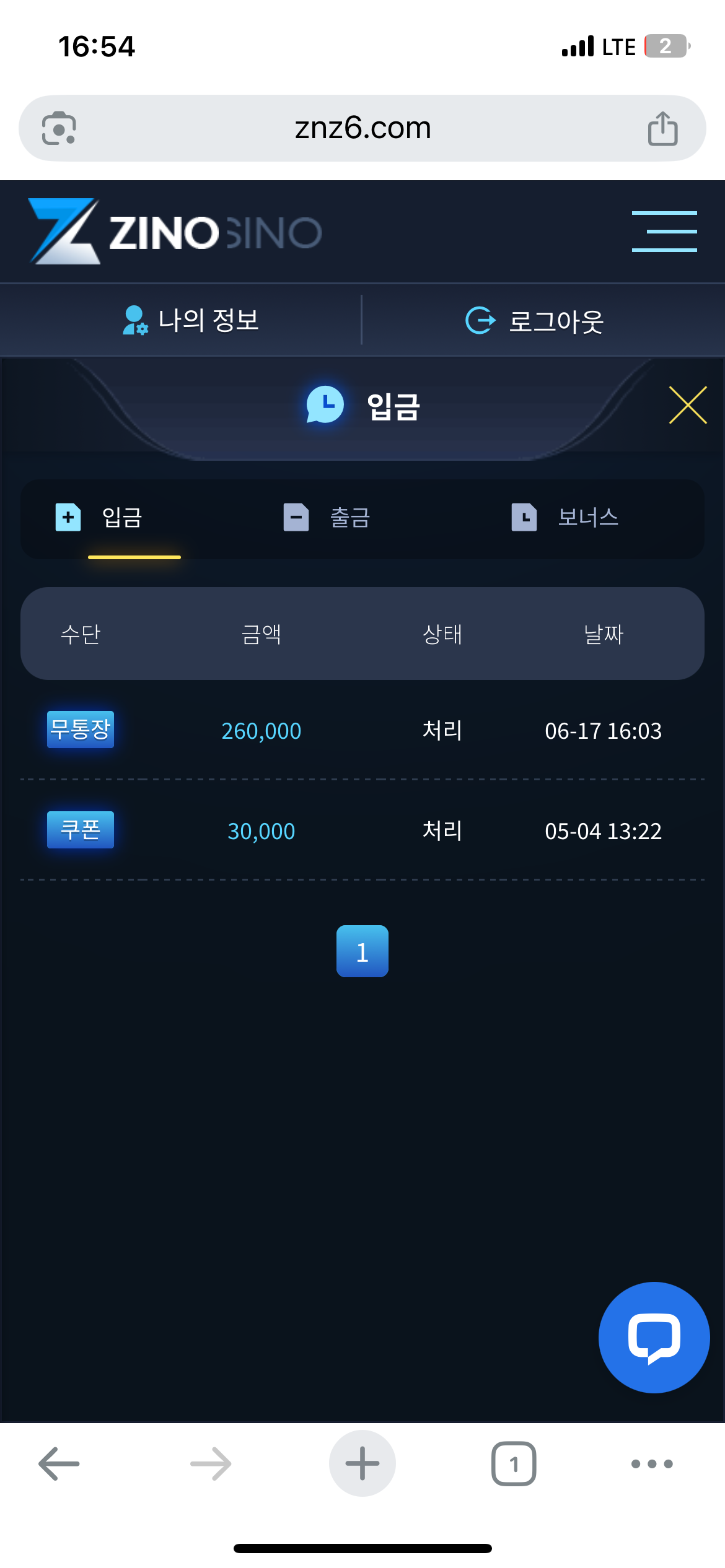Switch to the 보너스 tab
The image size is (725, 1568).
(x=565, y=517)
